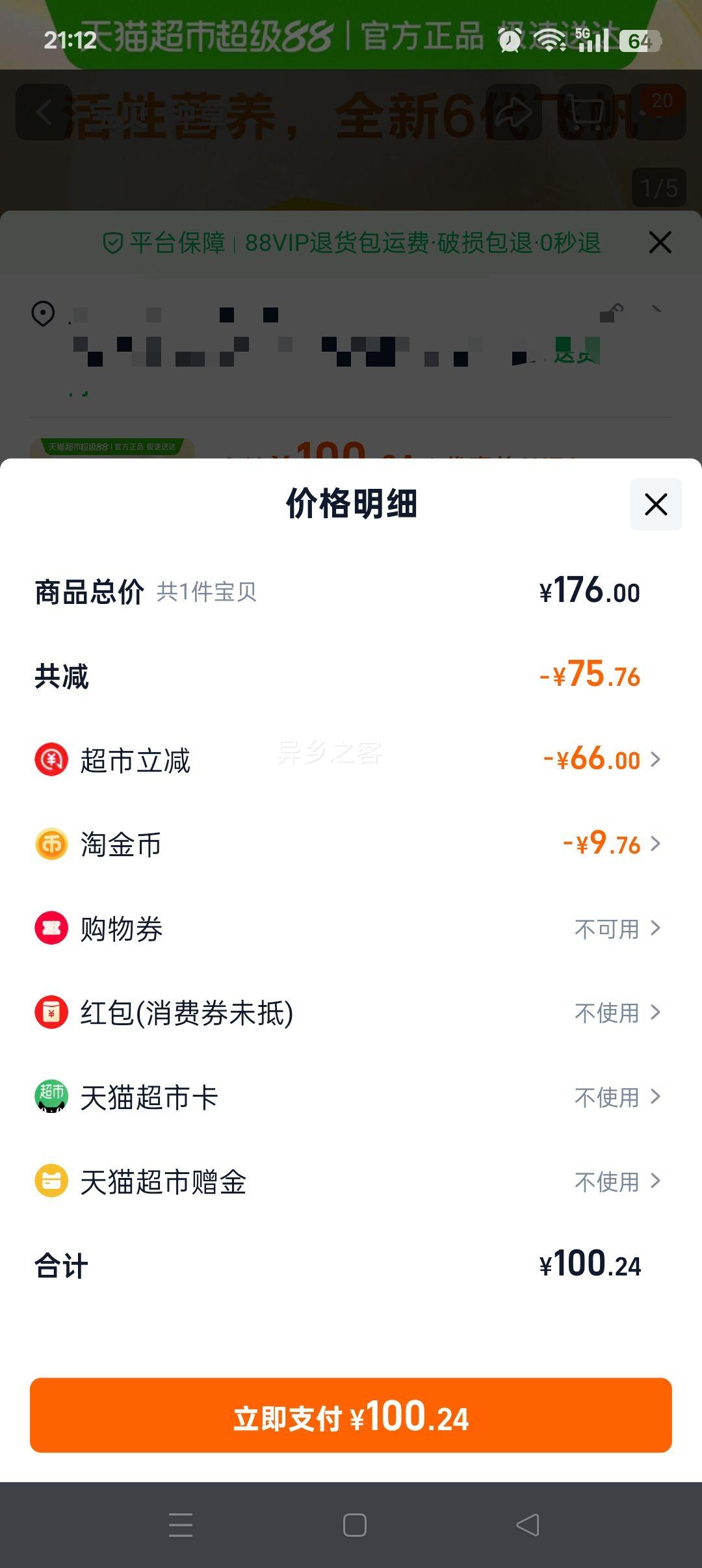This screenshot has width=702, height=1568.
Task: Open the 购物券 coupon row
Action: coord(351,928)
